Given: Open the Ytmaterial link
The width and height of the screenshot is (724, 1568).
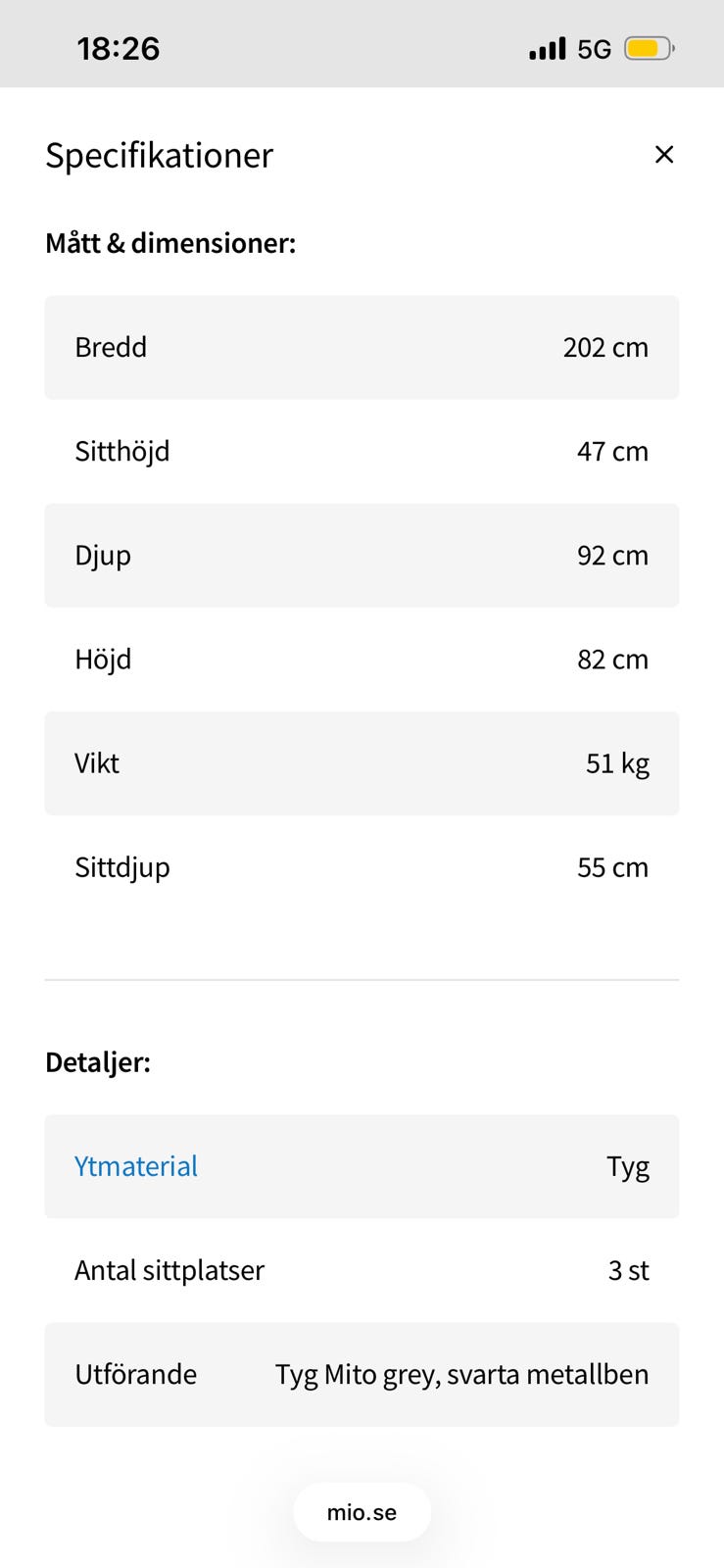Looking at the screenshot, I should point(136,1166).
